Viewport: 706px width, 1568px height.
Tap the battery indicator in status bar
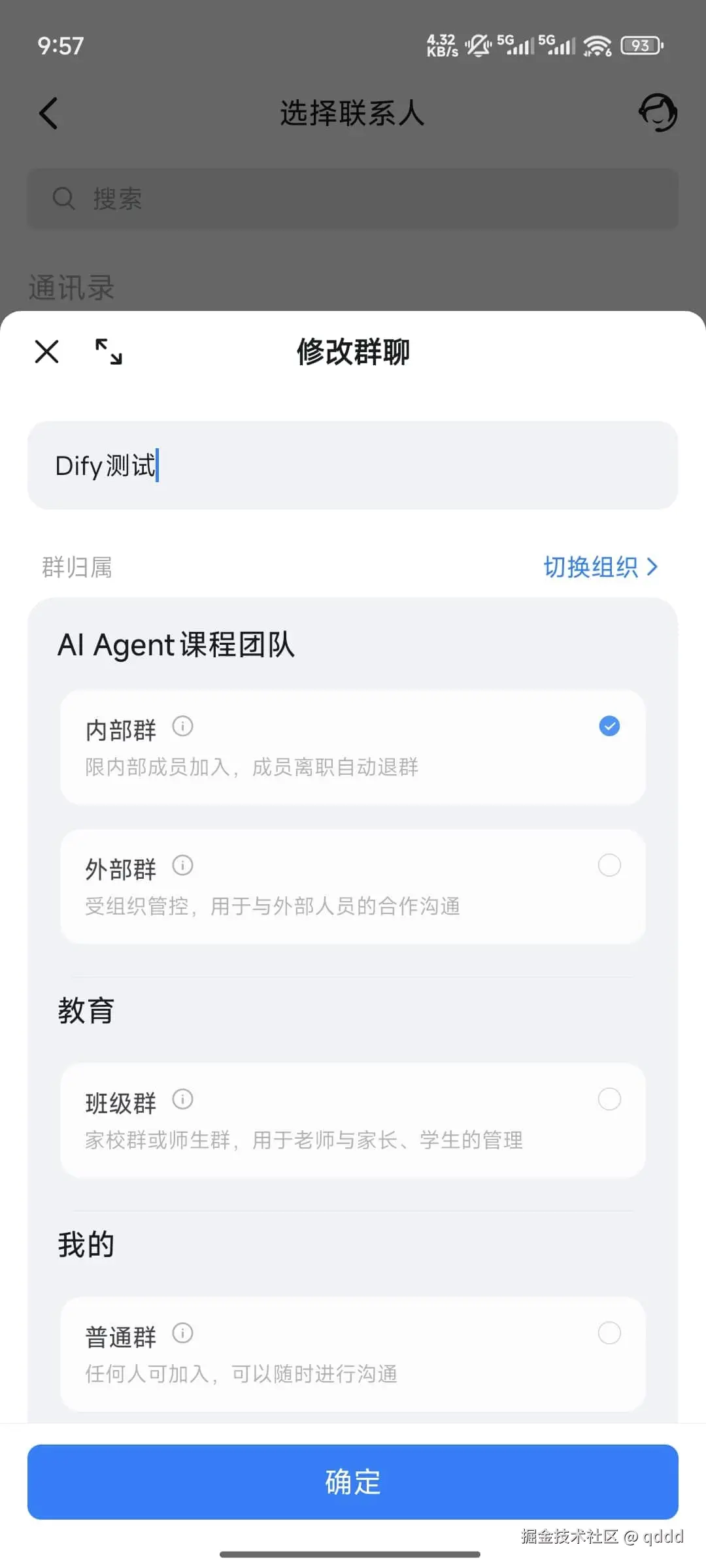639,44
